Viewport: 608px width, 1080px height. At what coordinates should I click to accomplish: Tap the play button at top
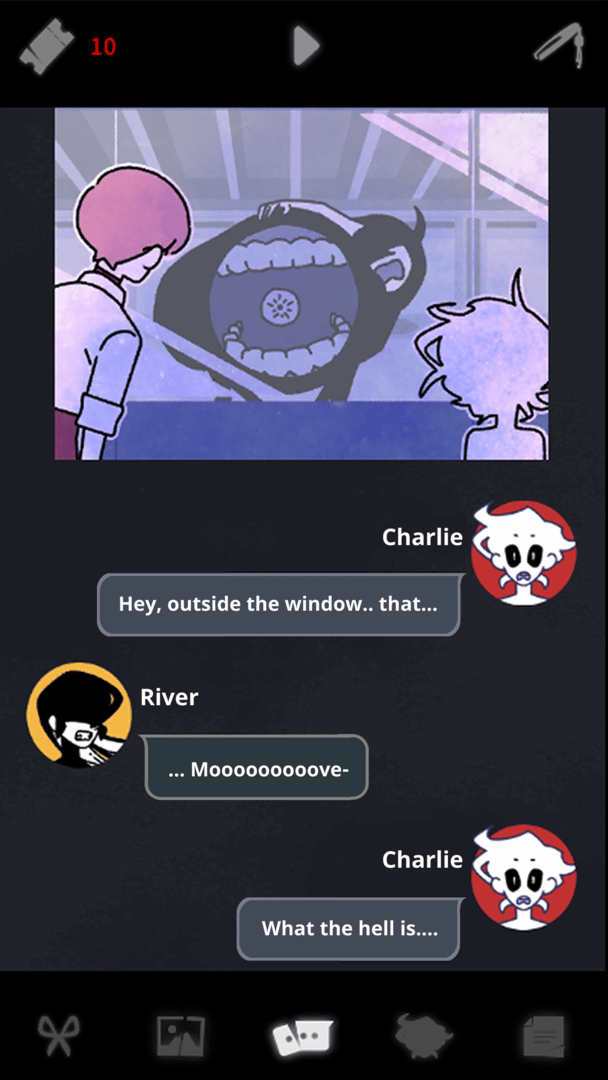click(305, 46)
